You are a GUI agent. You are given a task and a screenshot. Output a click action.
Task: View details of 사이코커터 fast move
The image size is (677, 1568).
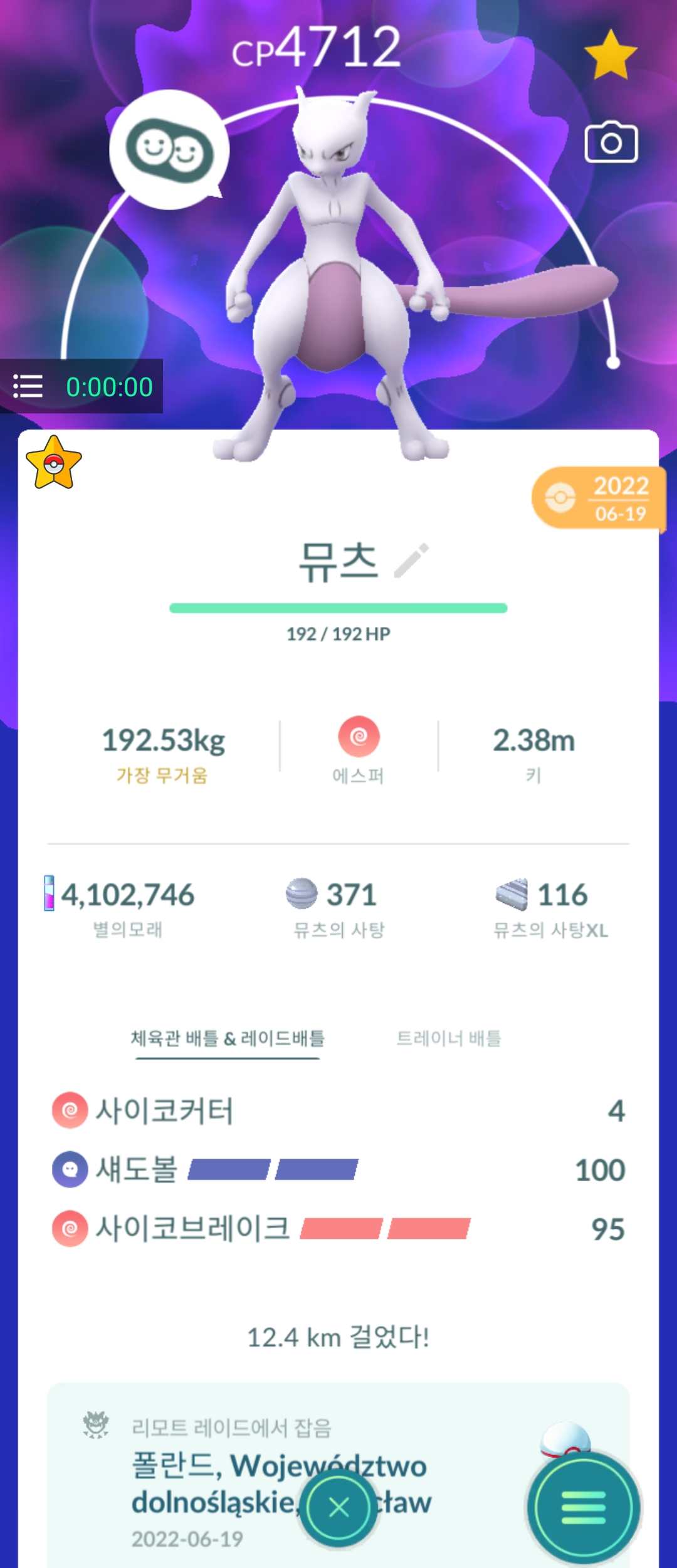coord(164,1110)
